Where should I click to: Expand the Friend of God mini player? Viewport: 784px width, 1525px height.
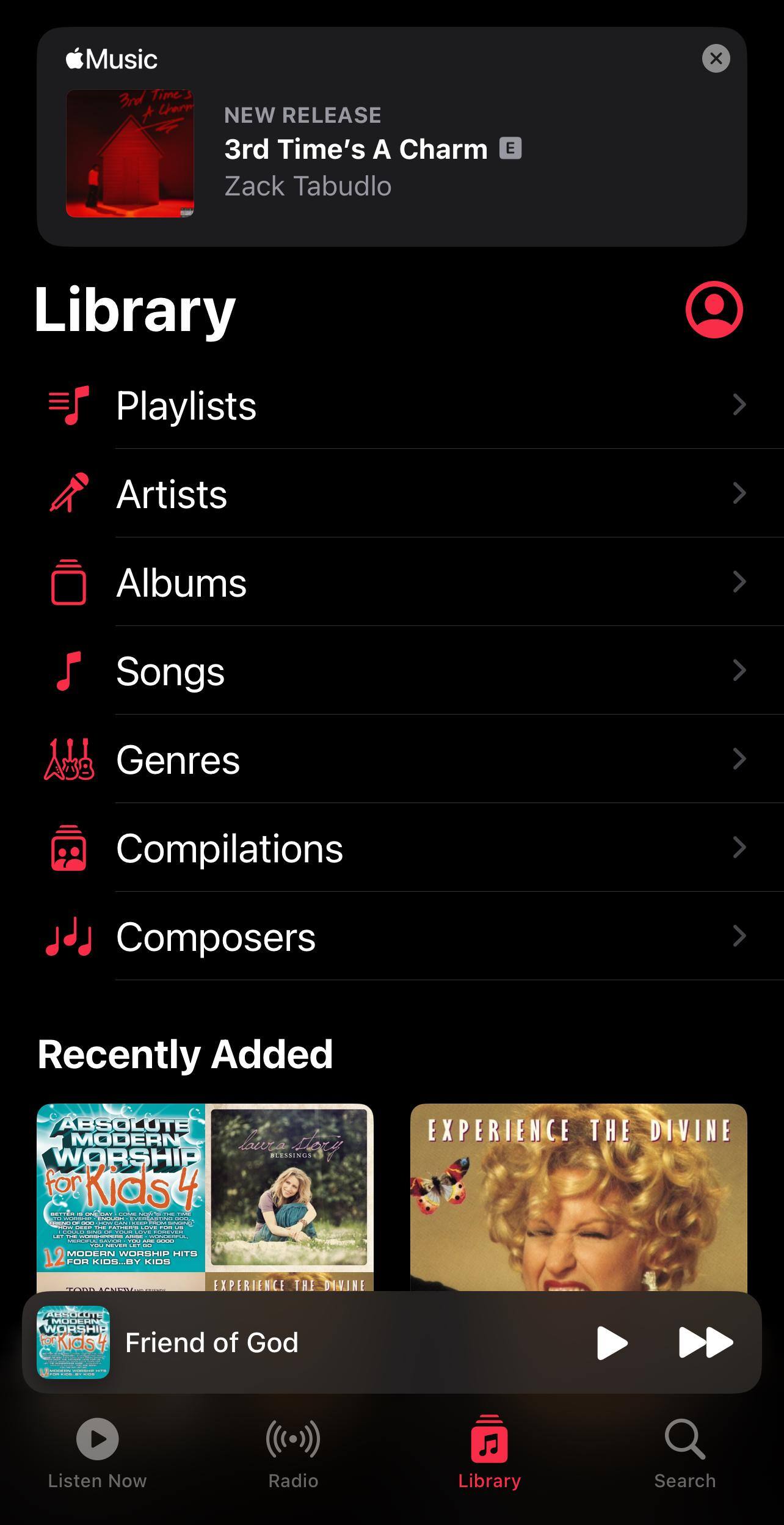coord(305,1342)
